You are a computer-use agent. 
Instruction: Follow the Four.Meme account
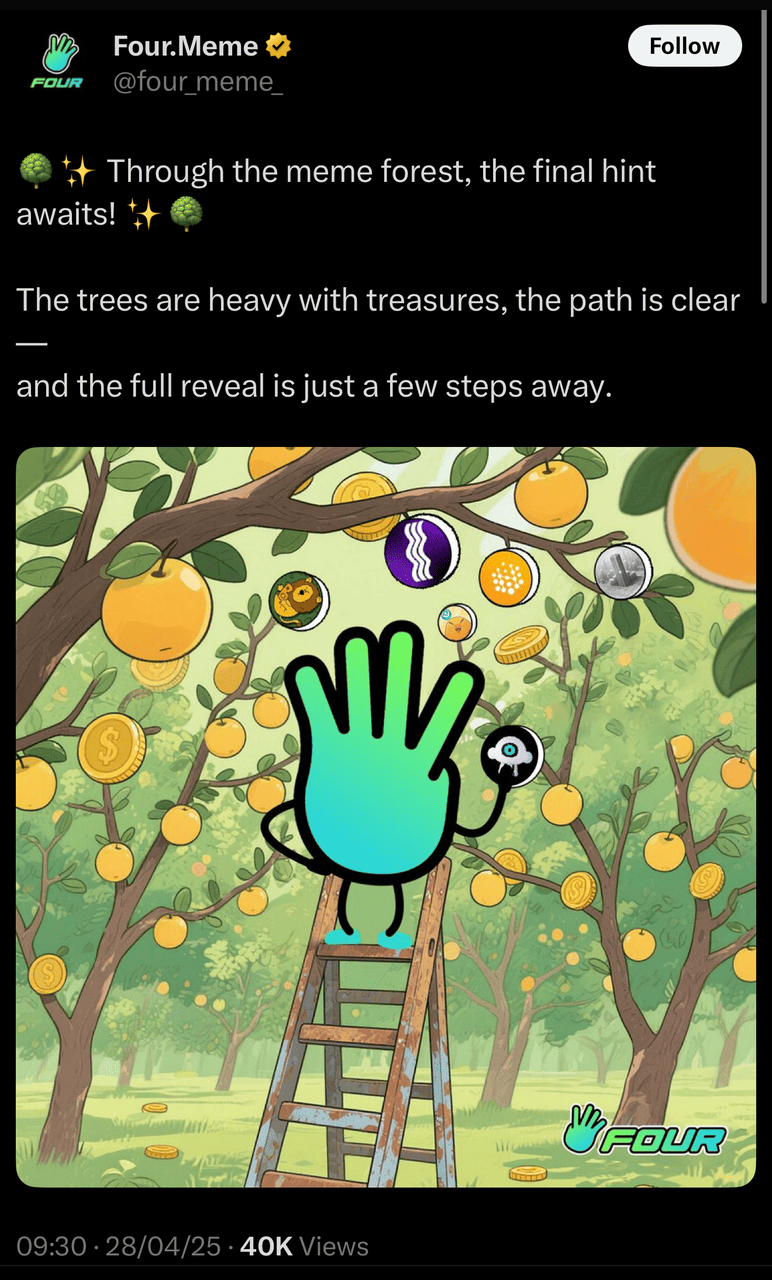tap(684, 46)
